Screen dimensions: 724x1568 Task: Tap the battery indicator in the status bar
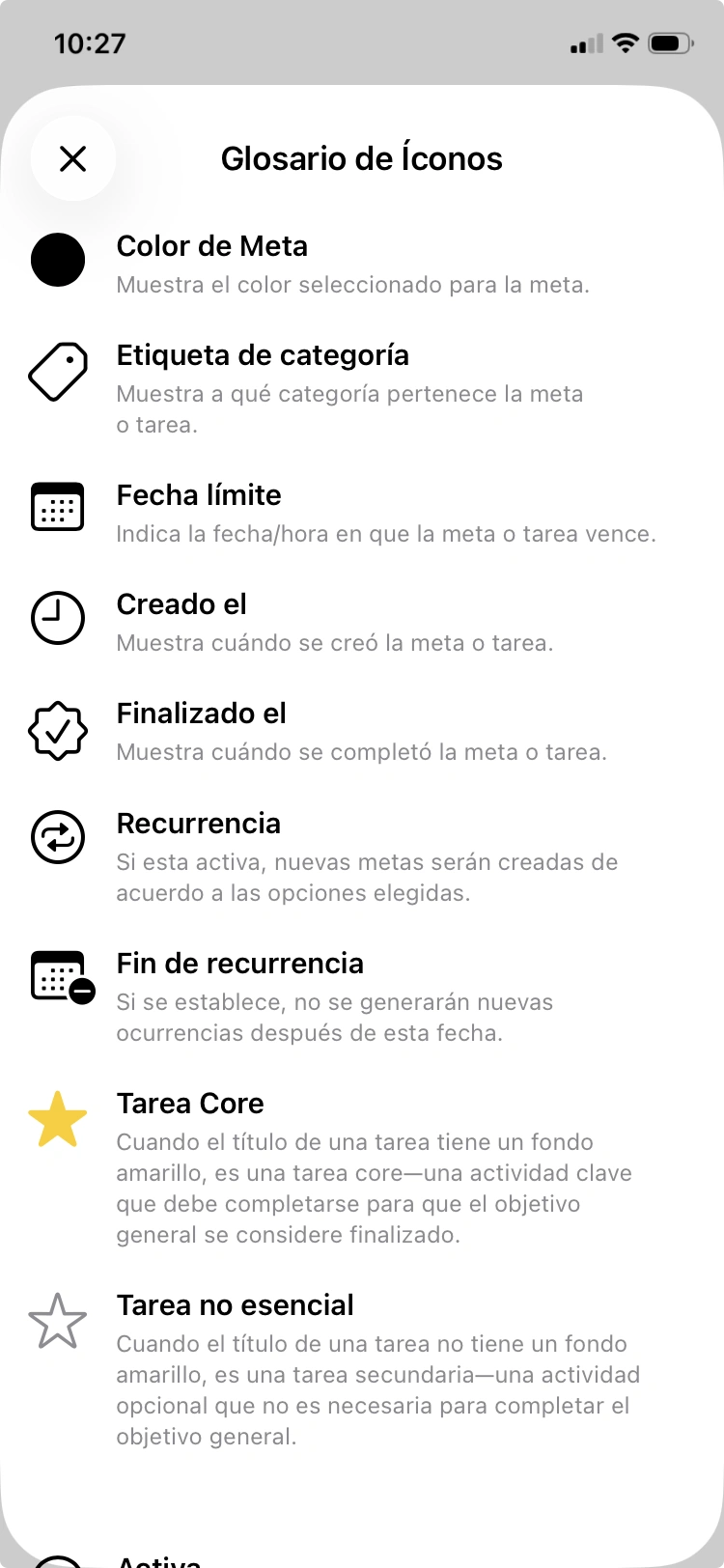pyautogui.click(x=668, y=42)
